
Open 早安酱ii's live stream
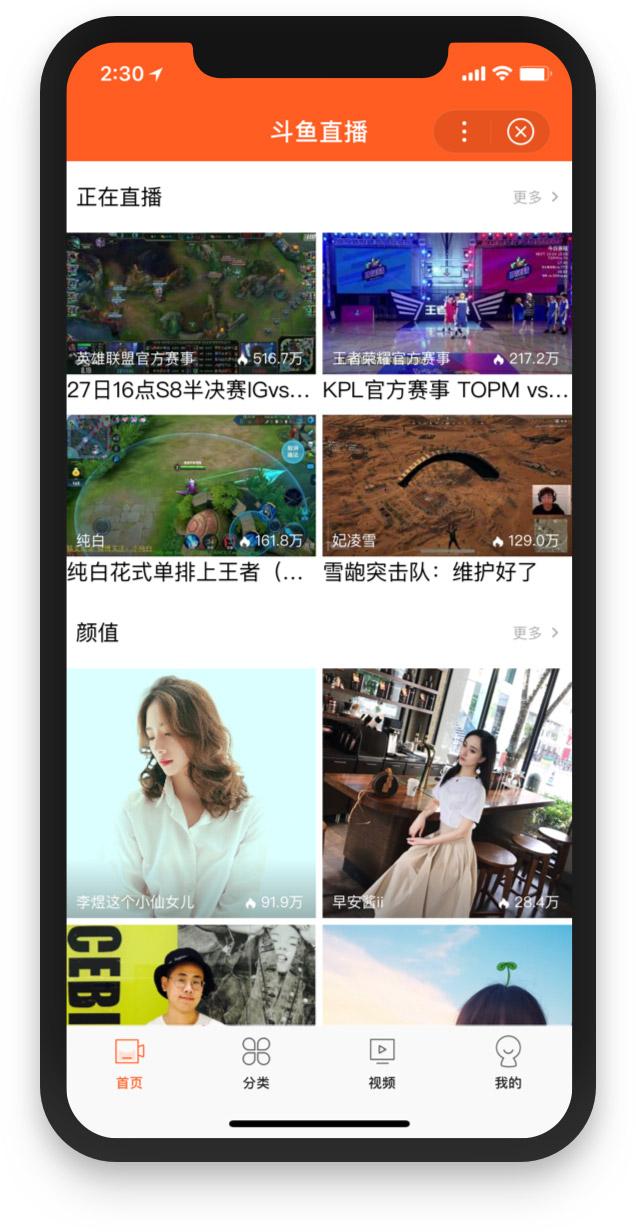coord(447,792)
